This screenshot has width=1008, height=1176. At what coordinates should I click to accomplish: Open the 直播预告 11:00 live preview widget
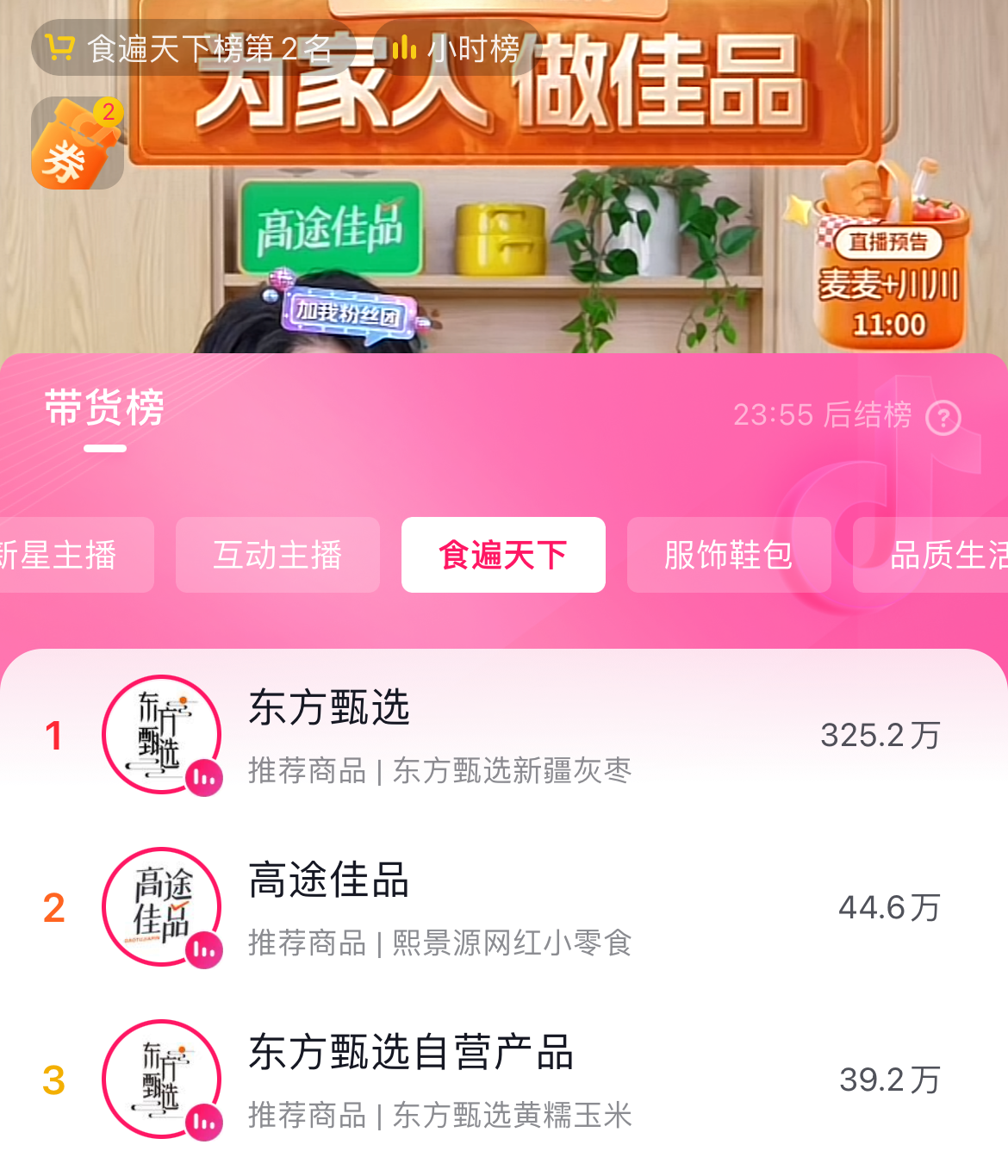click(887, 258)
